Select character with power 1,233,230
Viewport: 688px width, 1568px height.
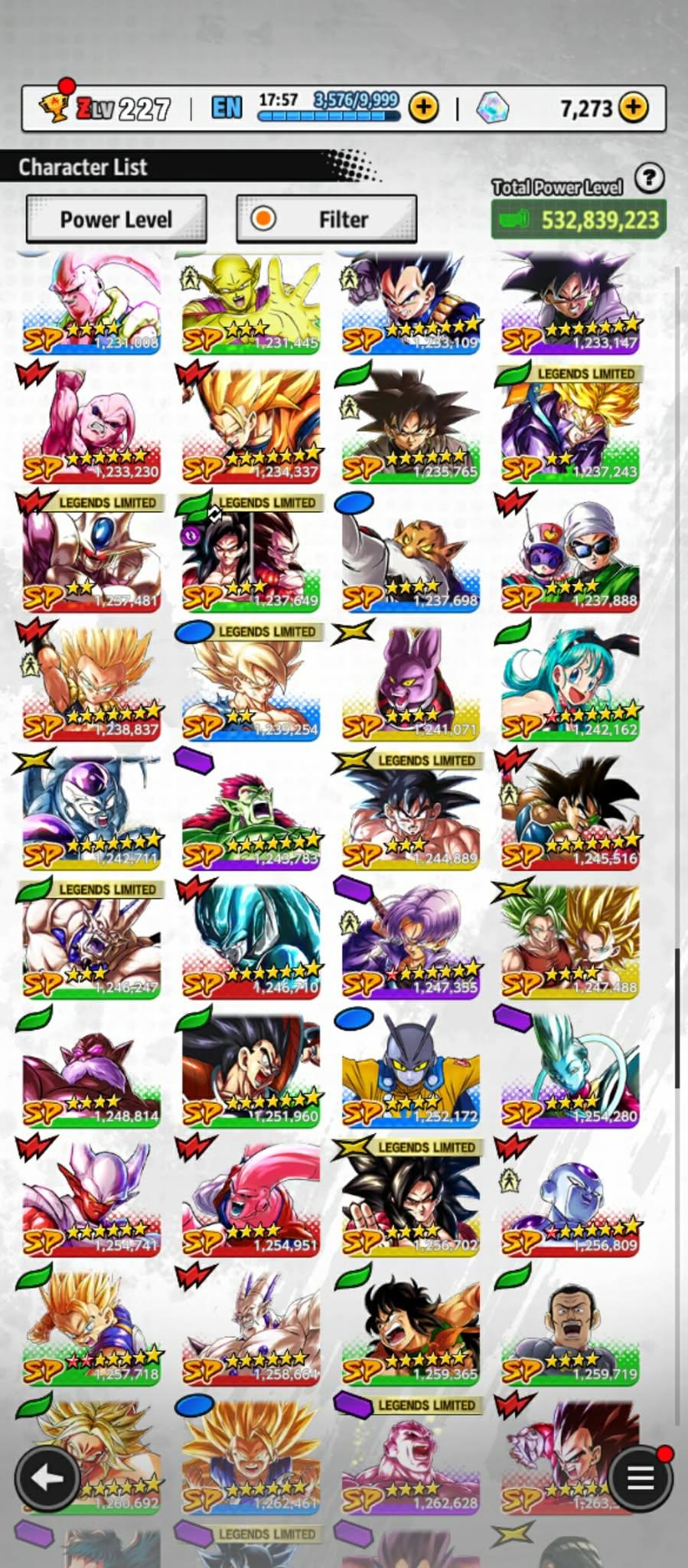click(x=92, y=425)
